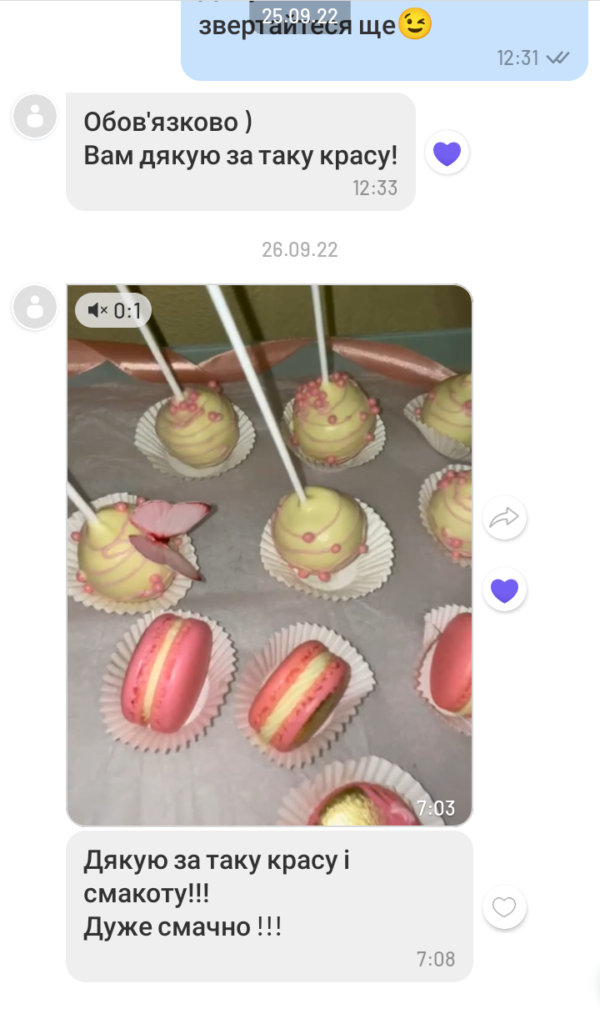Like the "Дуже смачно !!!" message
Screen dimensions: 600x1024
[504, 907]
